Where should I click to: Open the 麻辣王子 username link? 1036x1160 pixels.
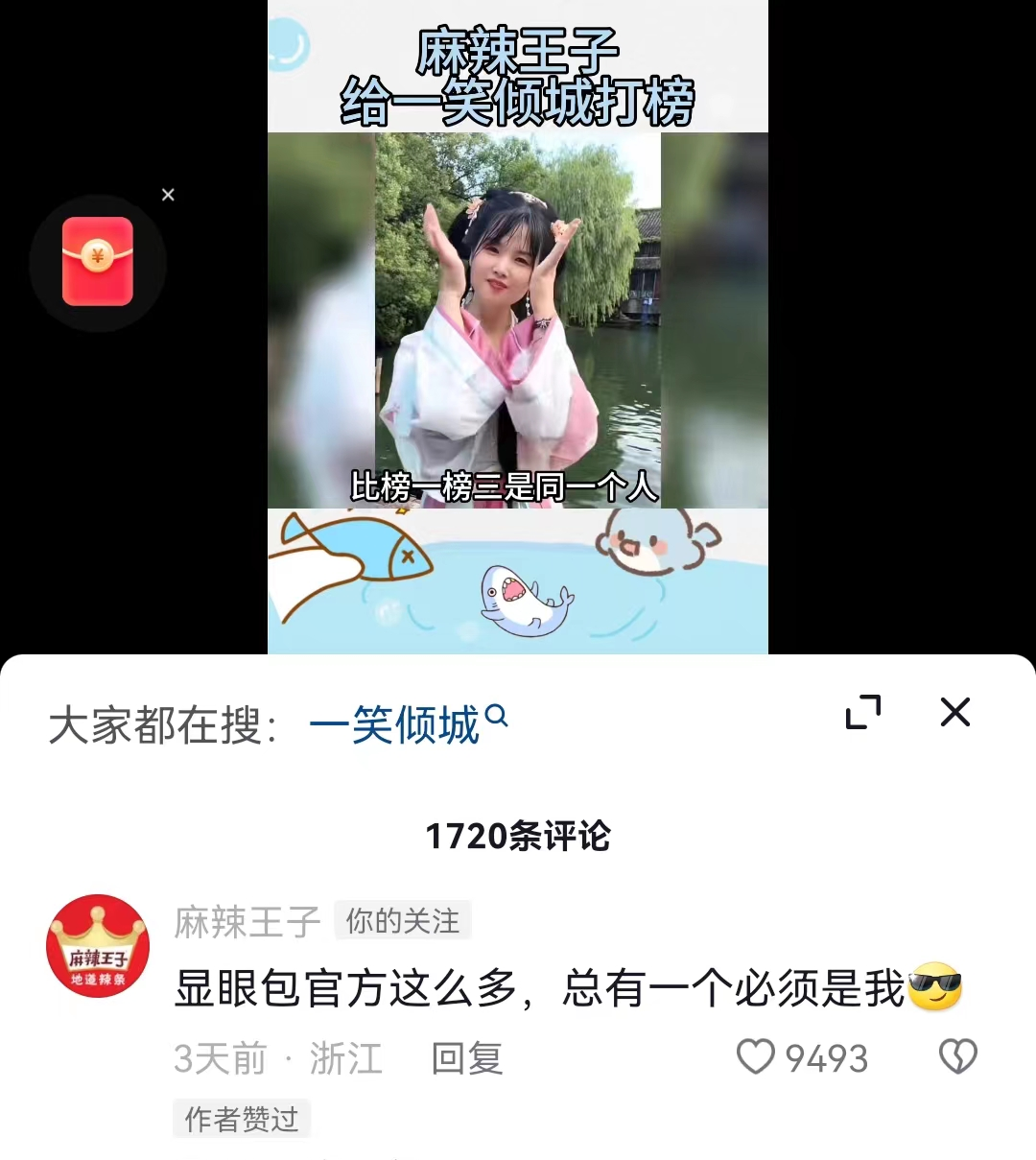click(x=247, y=922)
